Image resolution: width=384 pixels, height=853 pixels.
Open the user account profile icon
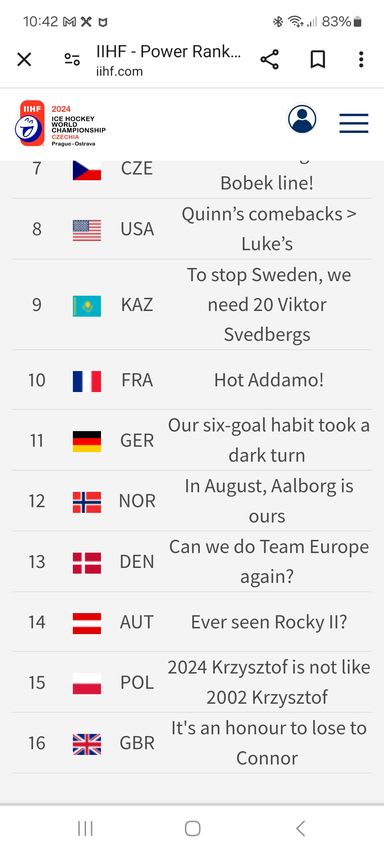pos(302,119)
